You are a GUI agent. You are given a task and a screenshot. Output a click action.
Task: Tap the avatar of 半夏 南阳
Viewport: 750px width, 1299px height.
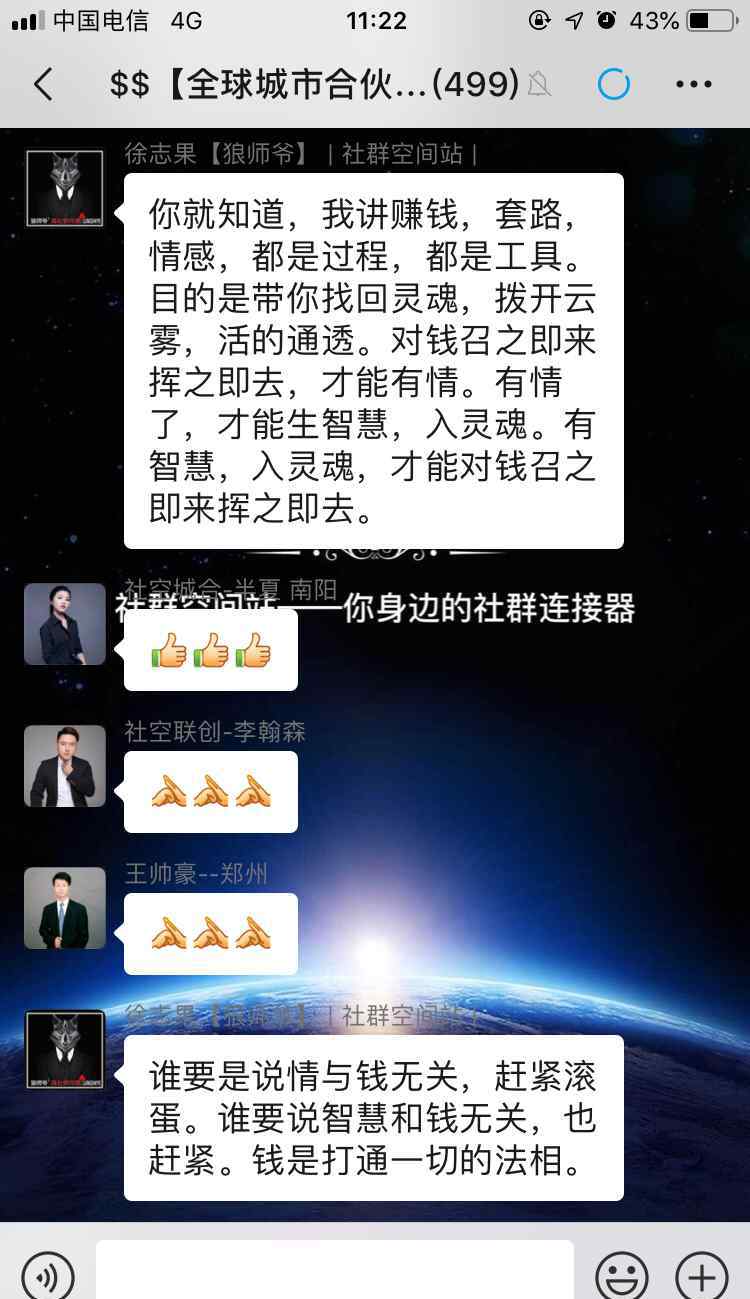coord(65,624)
